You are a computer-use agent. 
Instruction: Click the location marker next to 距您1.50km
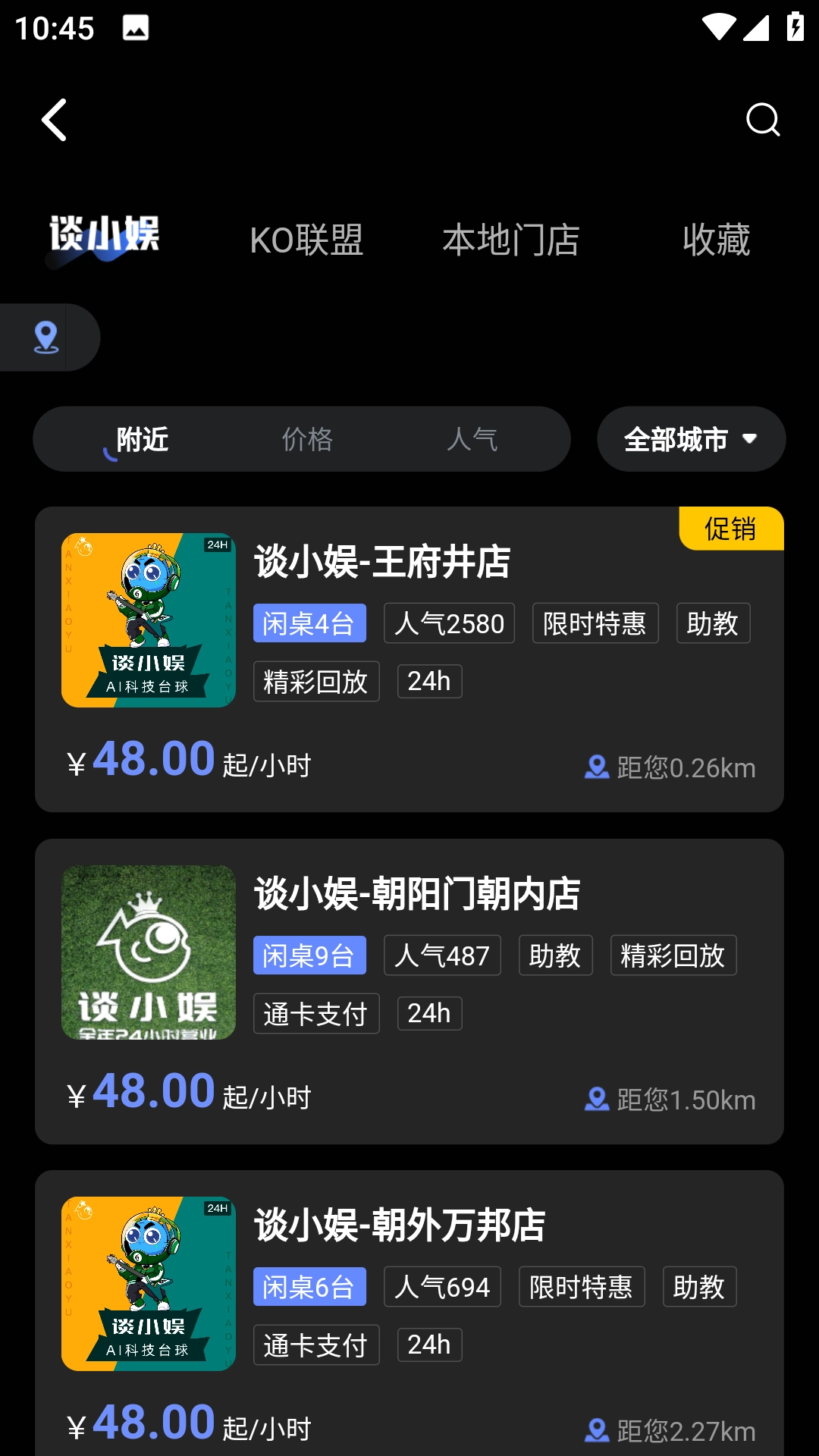click(x=596, y=1098)
